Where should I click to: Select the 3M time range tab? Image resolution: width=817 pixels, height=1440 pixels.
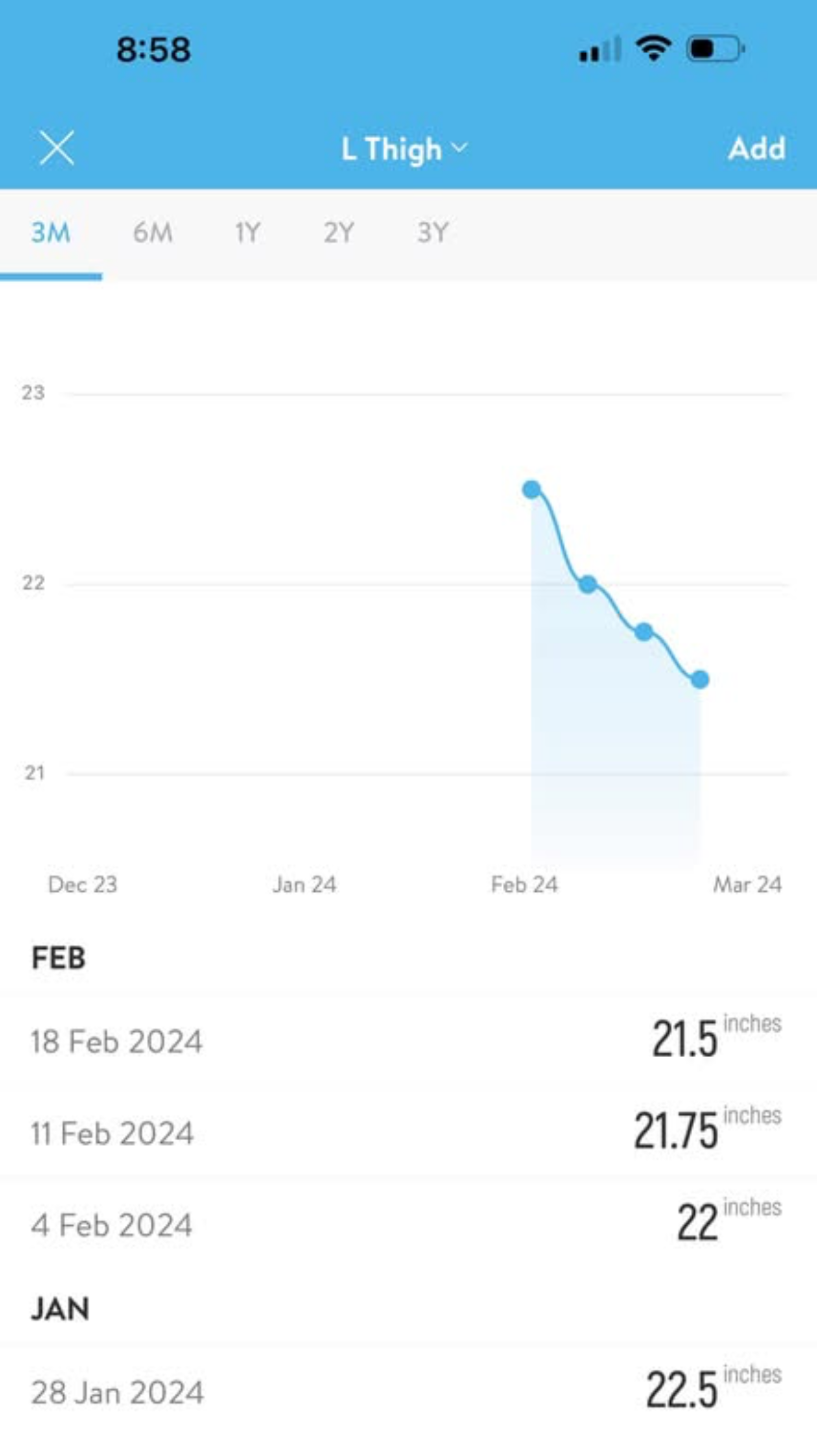[50, 233]
